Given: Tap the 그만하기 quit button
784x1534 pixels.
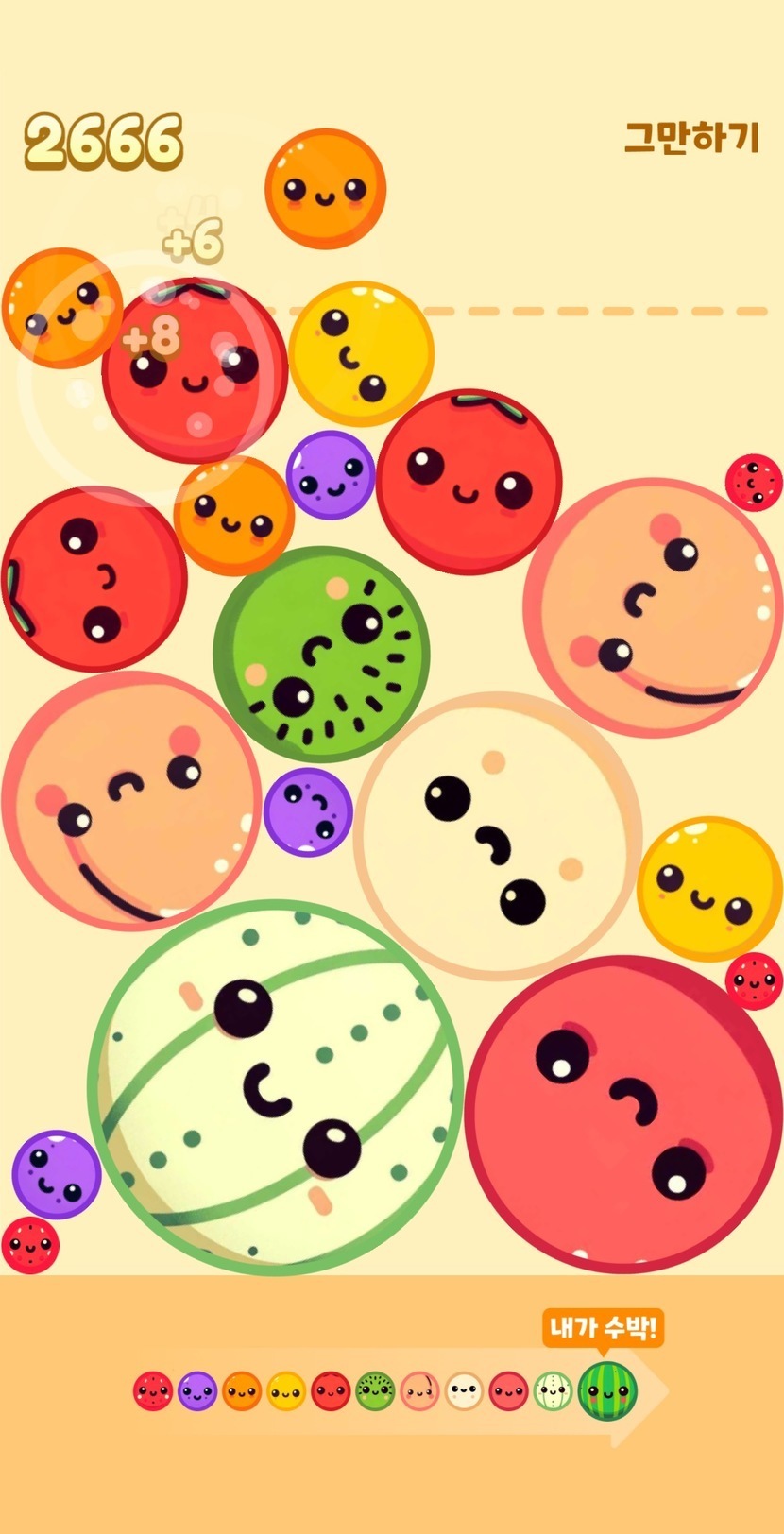Looking at the screenshot, I should 691,138.
